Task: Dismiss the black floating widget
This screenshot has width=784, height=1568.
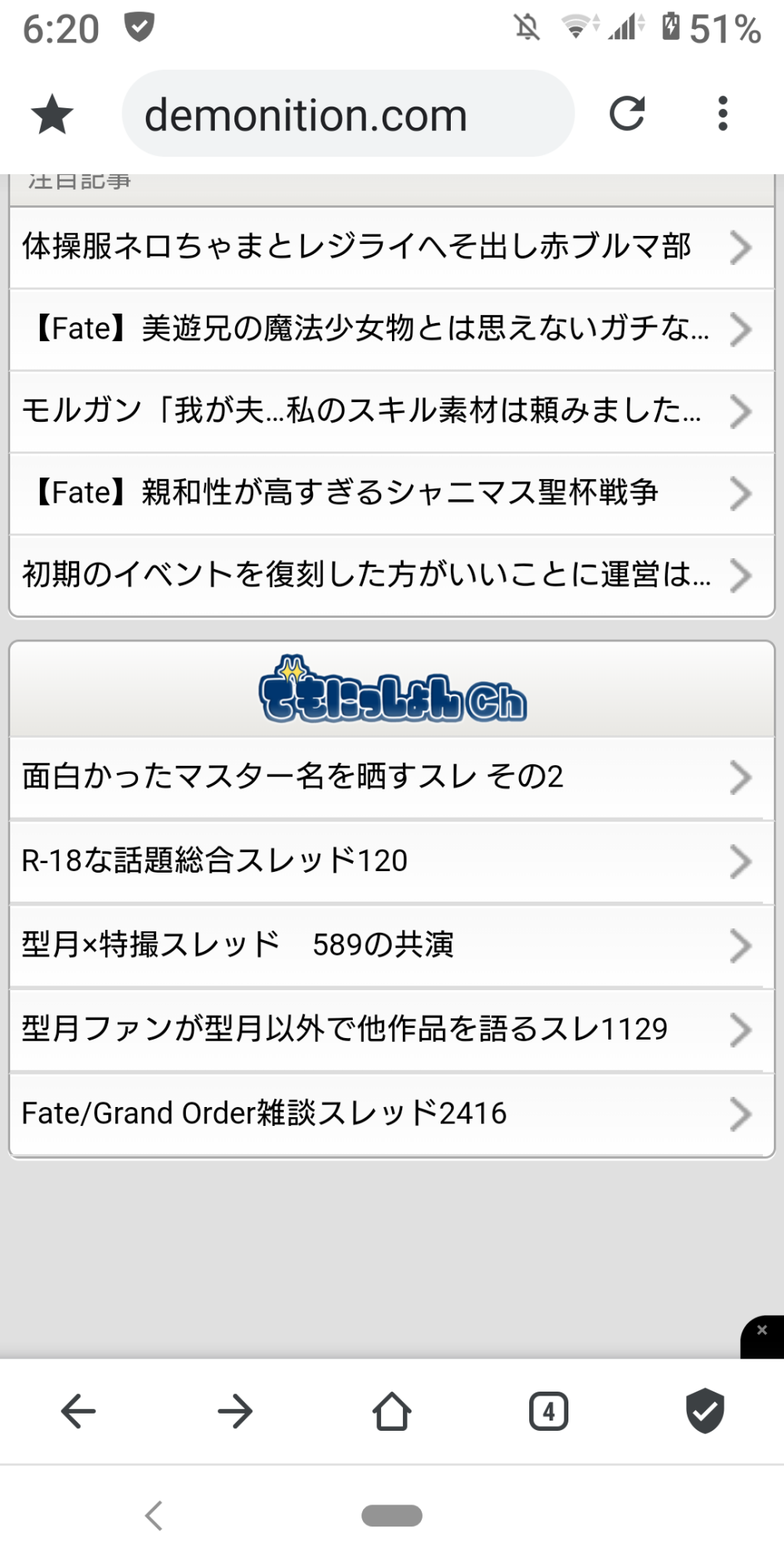Action: coord(762,1330)
